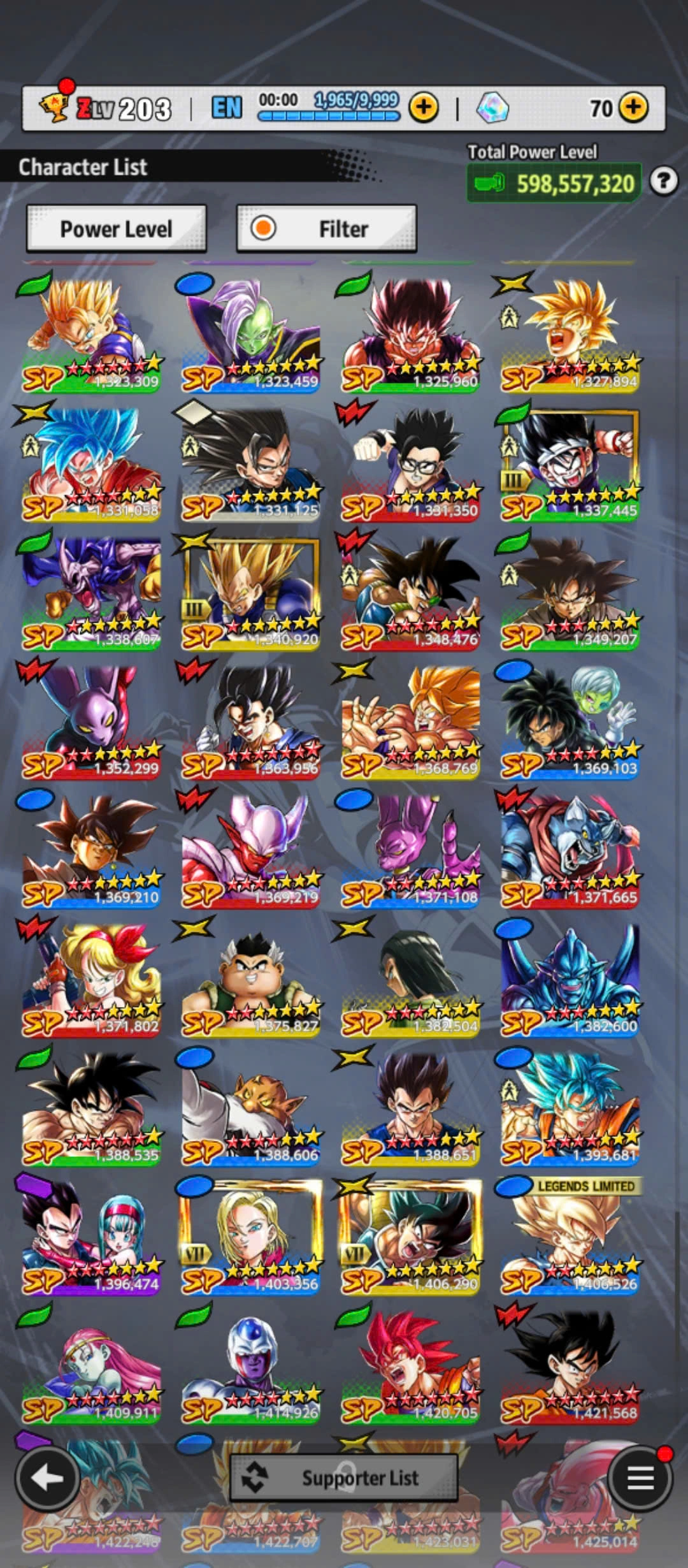The height and width of the screenshot is (1568, 688).
Task: Select the character with power 1,323,309
Action: coord(91,335)
